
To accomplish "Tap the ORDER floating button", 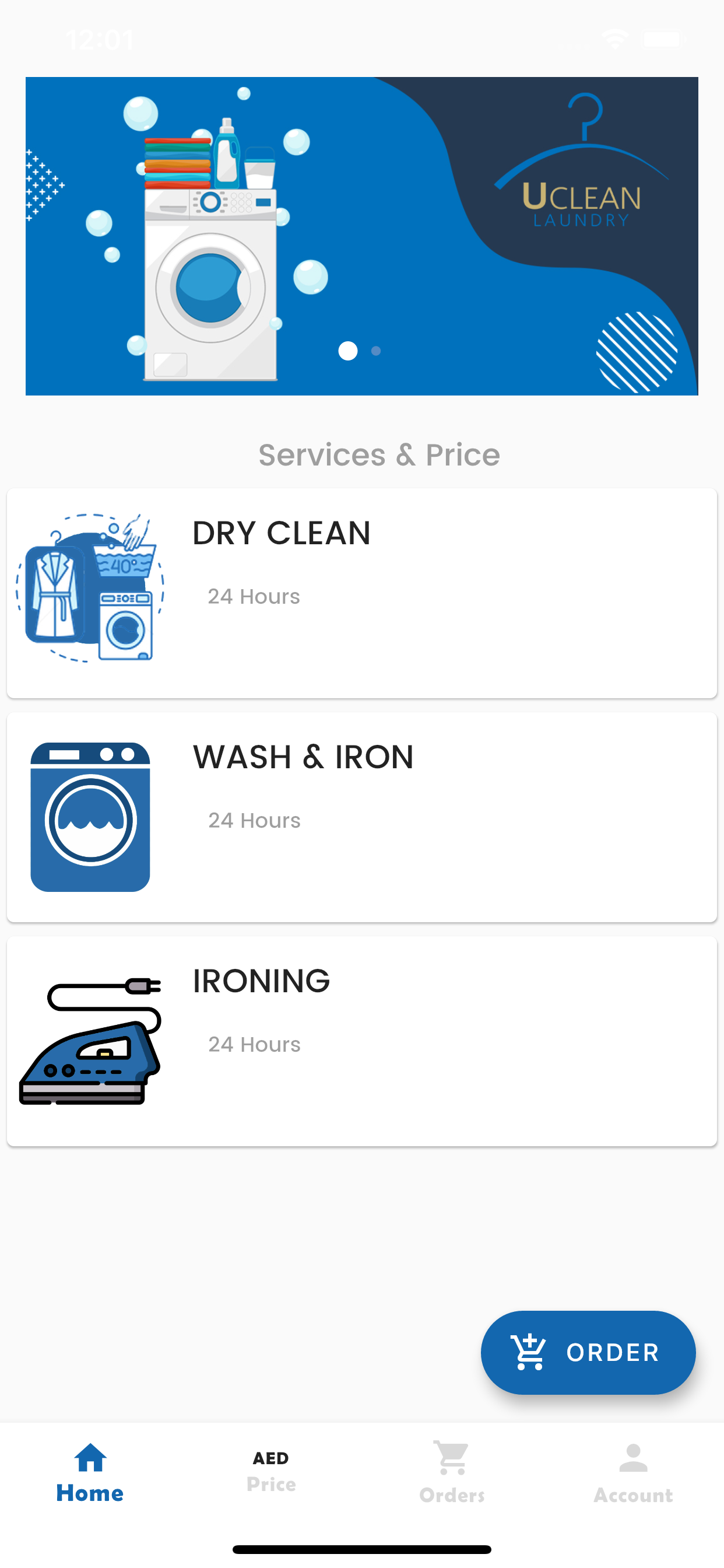I will [588, 1353].
